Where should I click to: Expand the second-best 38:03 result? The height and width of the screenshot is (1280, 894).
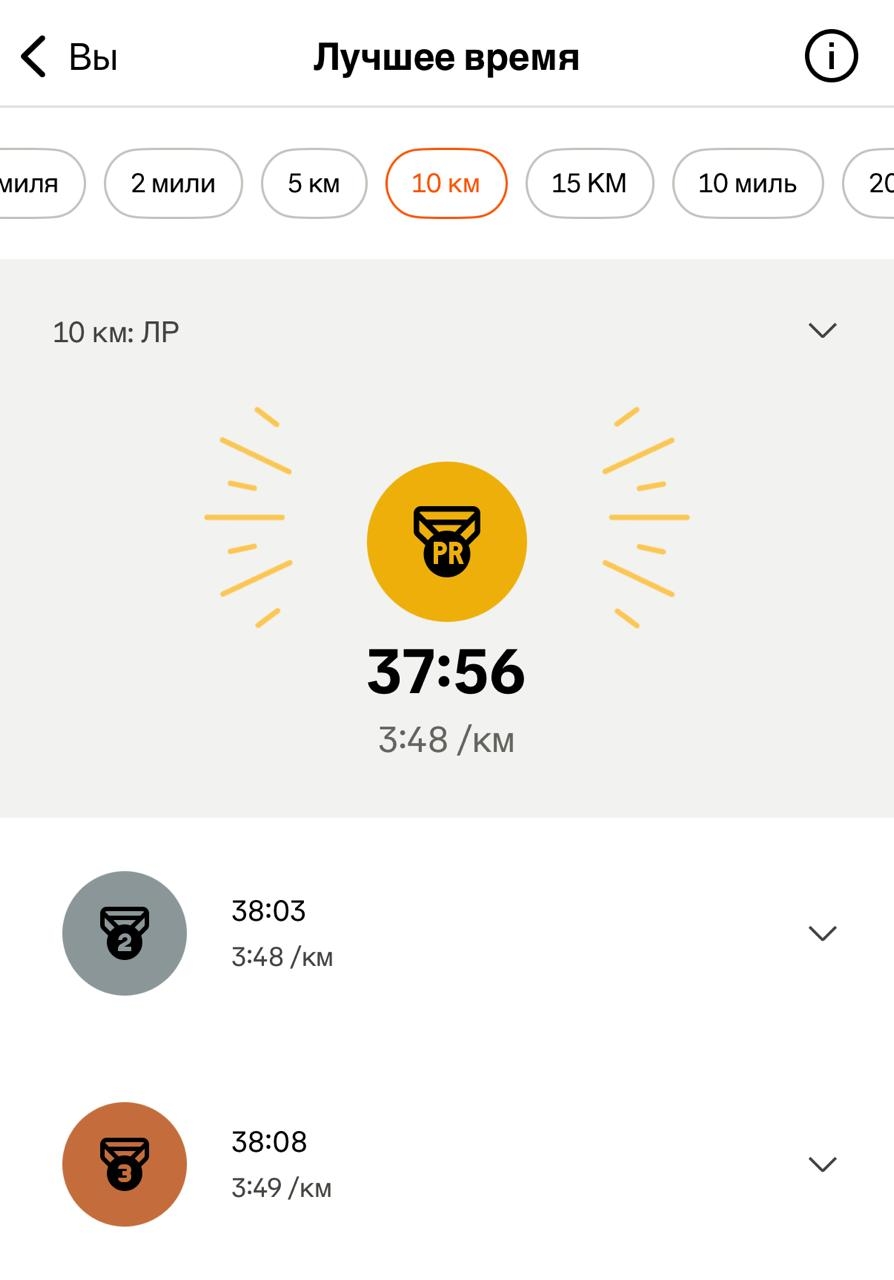point(822,933)
